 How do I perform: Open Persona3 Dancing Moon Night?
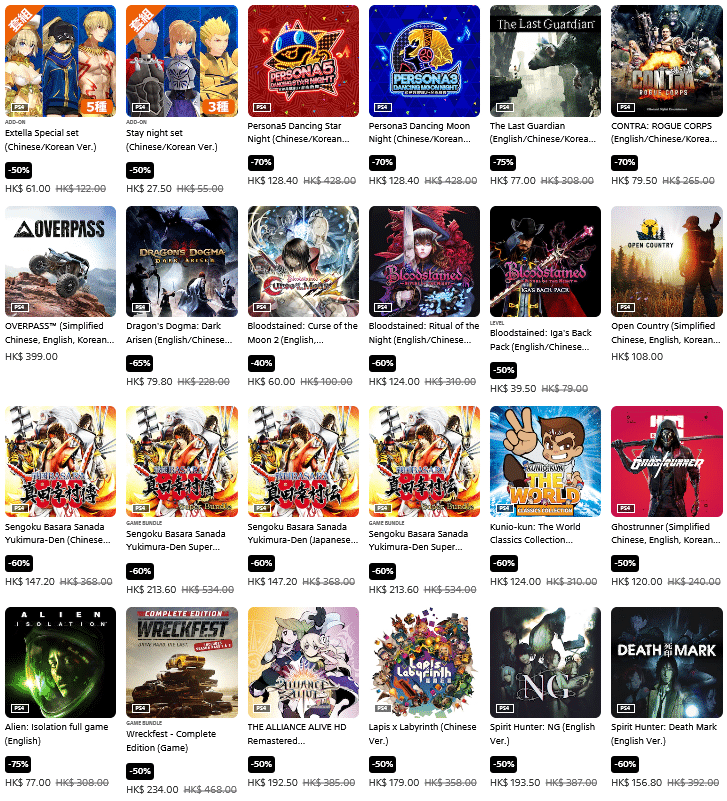[x=424, y=61]
